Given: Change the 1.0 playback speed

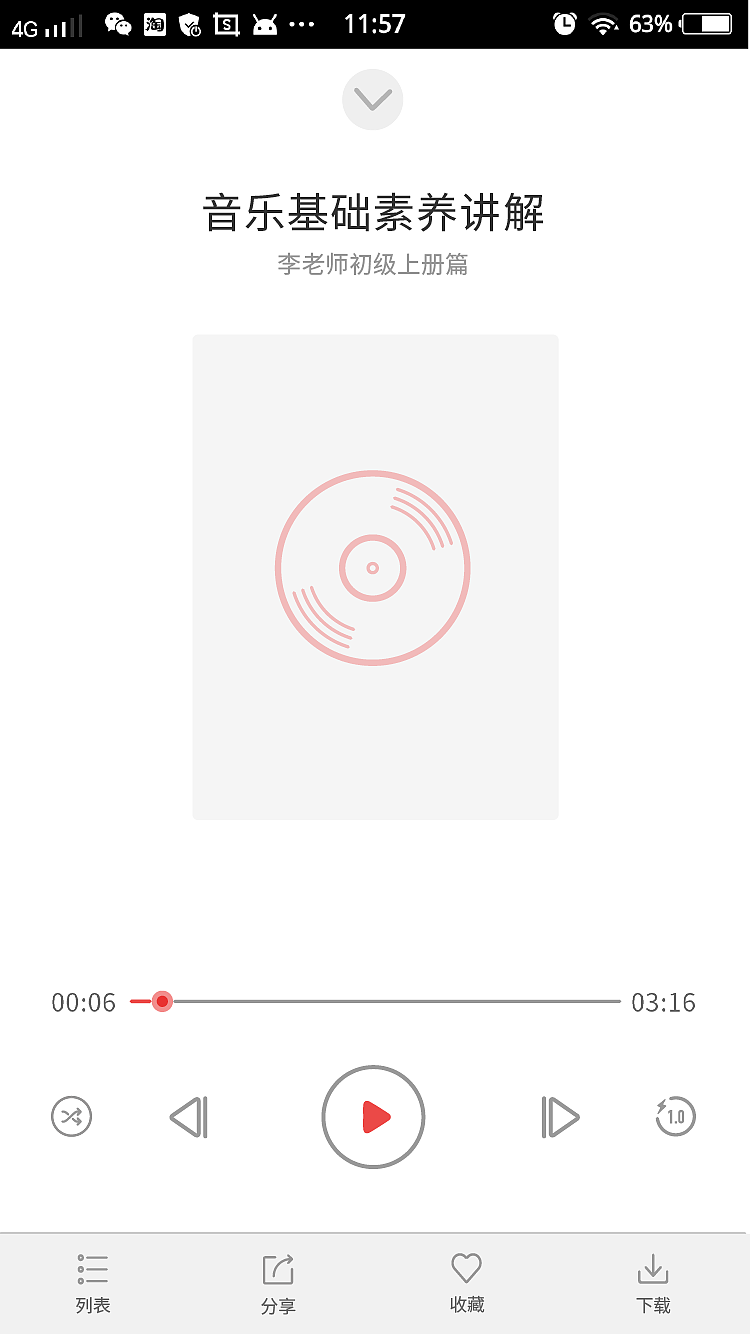Looking at the screenshot, I should [x=675, y=1116].
